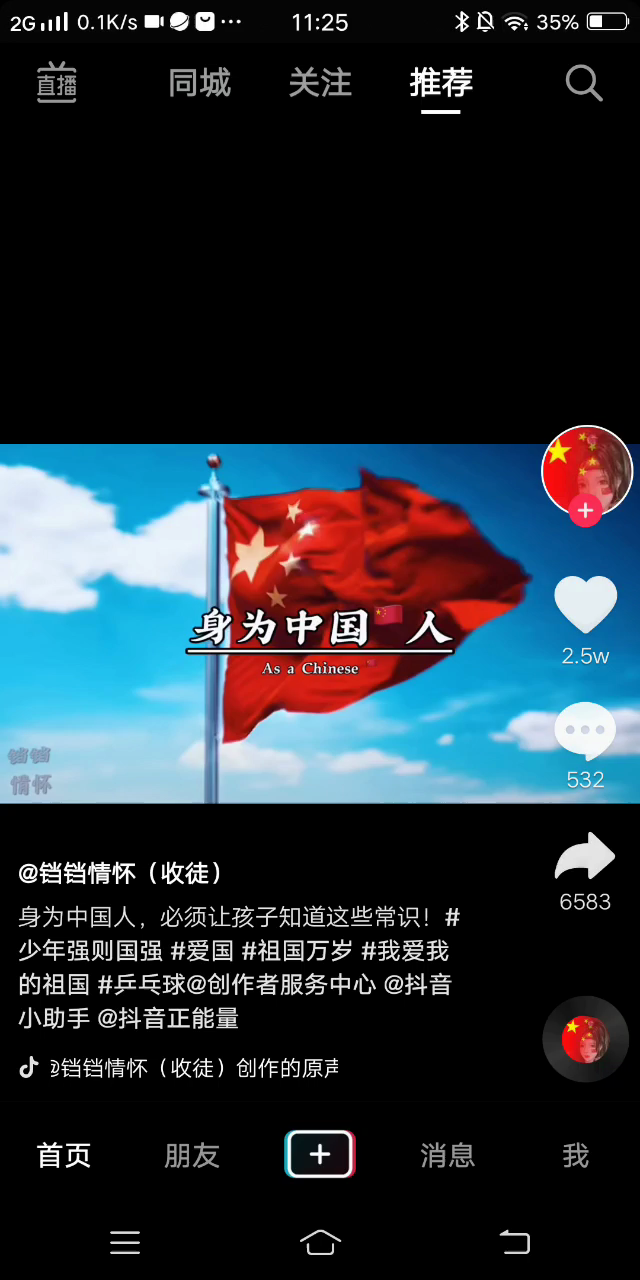The width and height of the screenshot is (640, 1280).
Task: Tap the system home button
Action: tap(320, 1242)
